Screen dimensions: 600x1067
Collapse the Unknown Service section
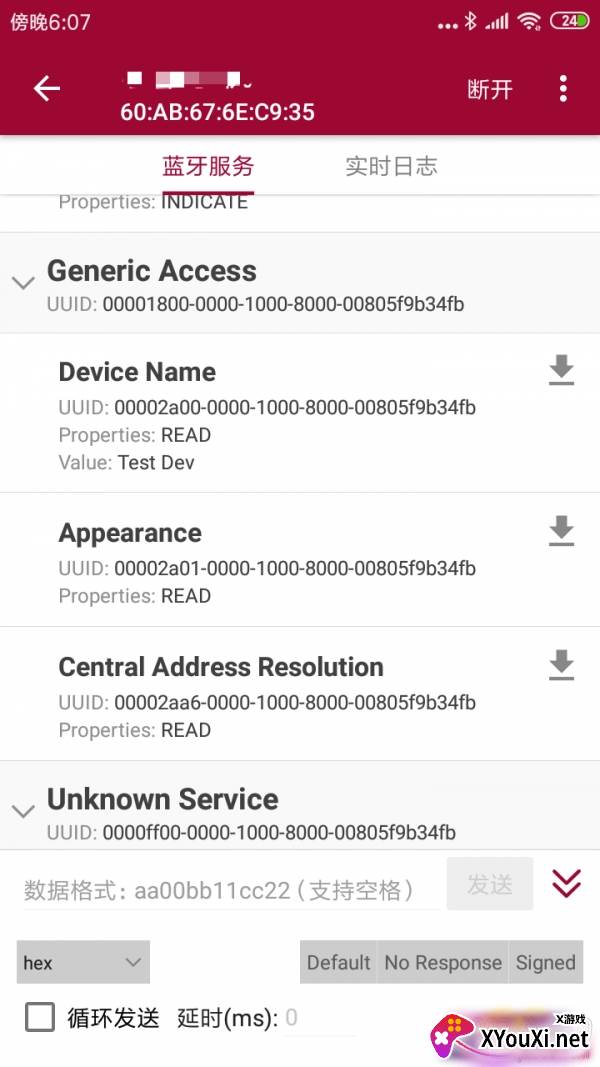tap(24, 810)
